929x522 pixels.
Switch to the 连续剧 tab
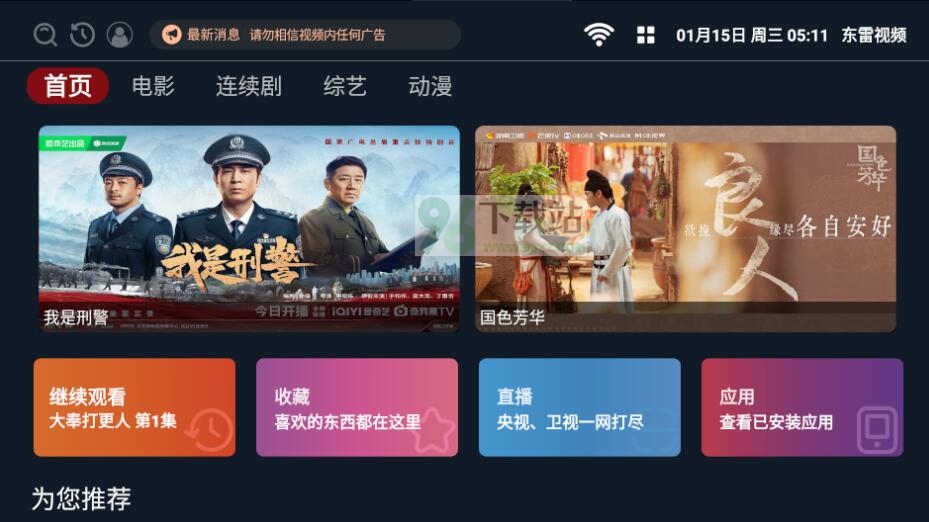coord(248,86)
